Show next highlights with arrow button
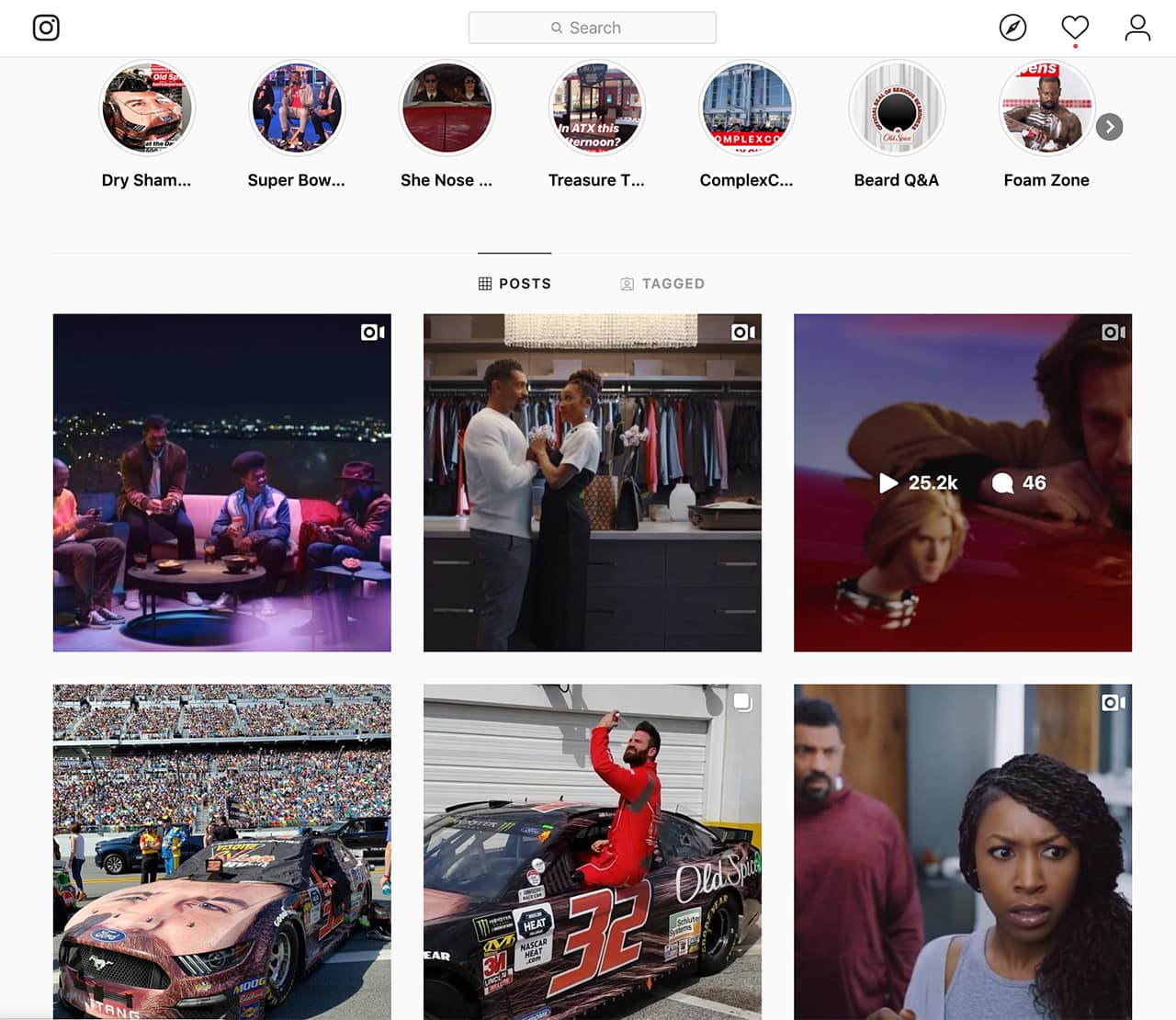Screen dimensions: 1176x1020 point(1109,127)
